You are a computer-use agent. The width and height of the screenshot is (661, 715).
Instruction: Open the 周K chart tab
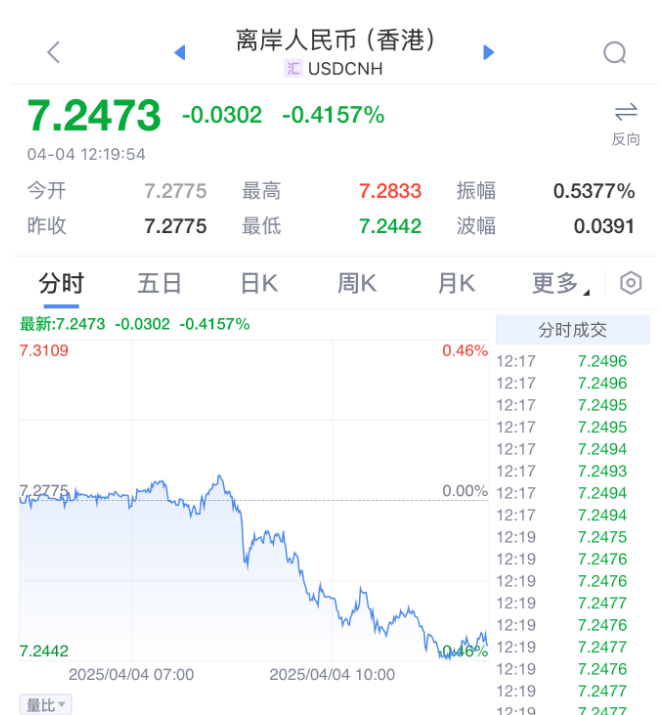click(x=357, y=284)
